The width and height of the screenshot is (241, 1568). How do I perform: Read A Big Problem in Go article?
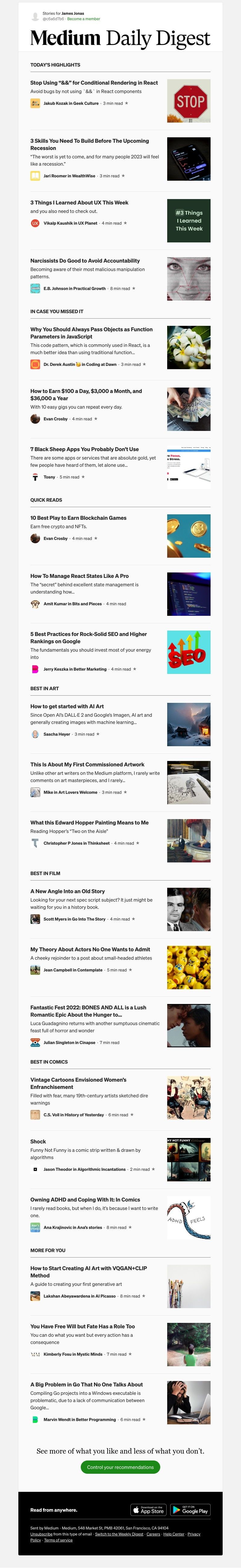click(86, 1384)
